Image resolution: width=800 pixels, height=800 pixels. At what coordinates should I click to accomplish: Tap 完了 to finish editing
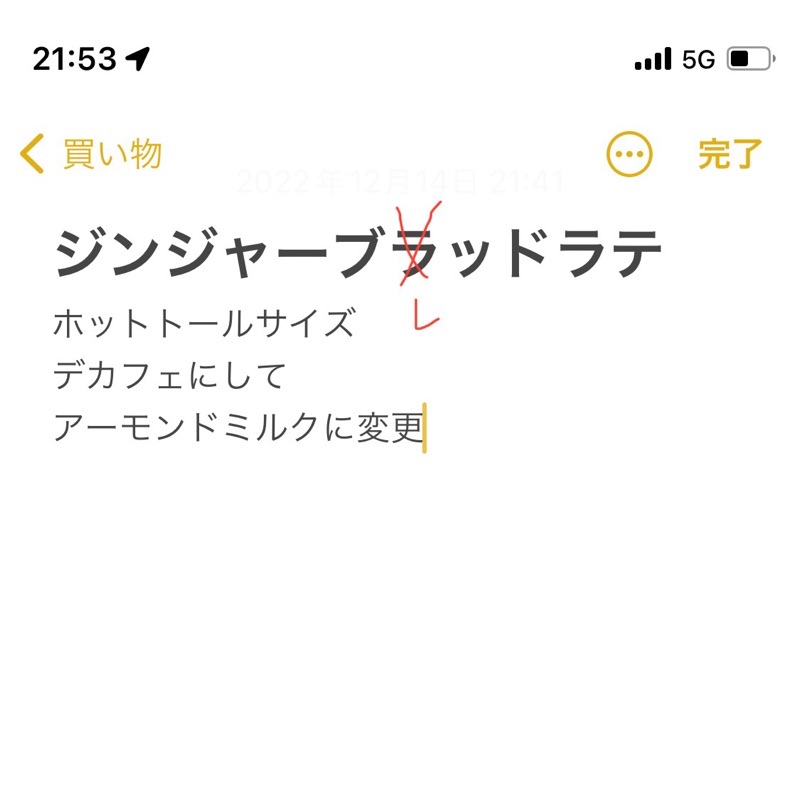click(730, 155)
